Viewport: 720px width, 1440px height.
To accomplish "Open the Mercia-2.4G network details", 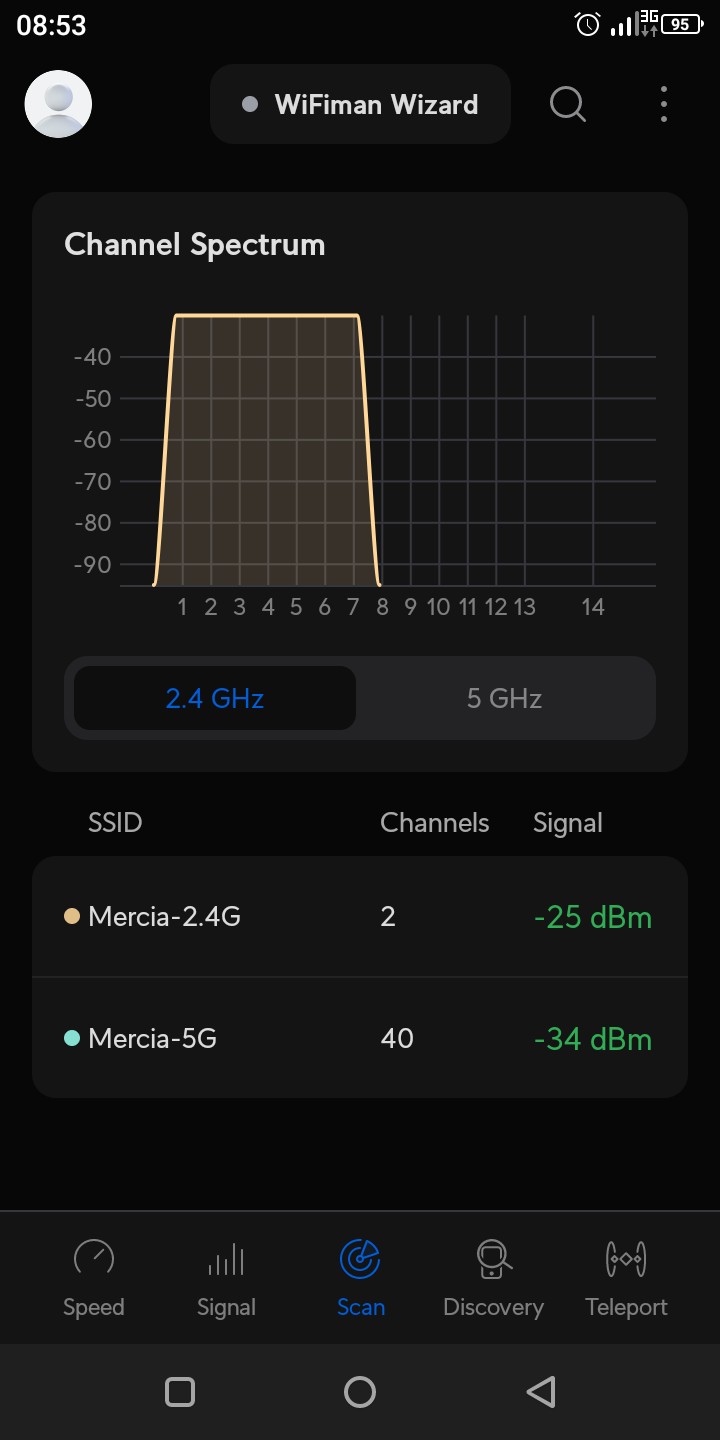I will (x=360, y=916).
